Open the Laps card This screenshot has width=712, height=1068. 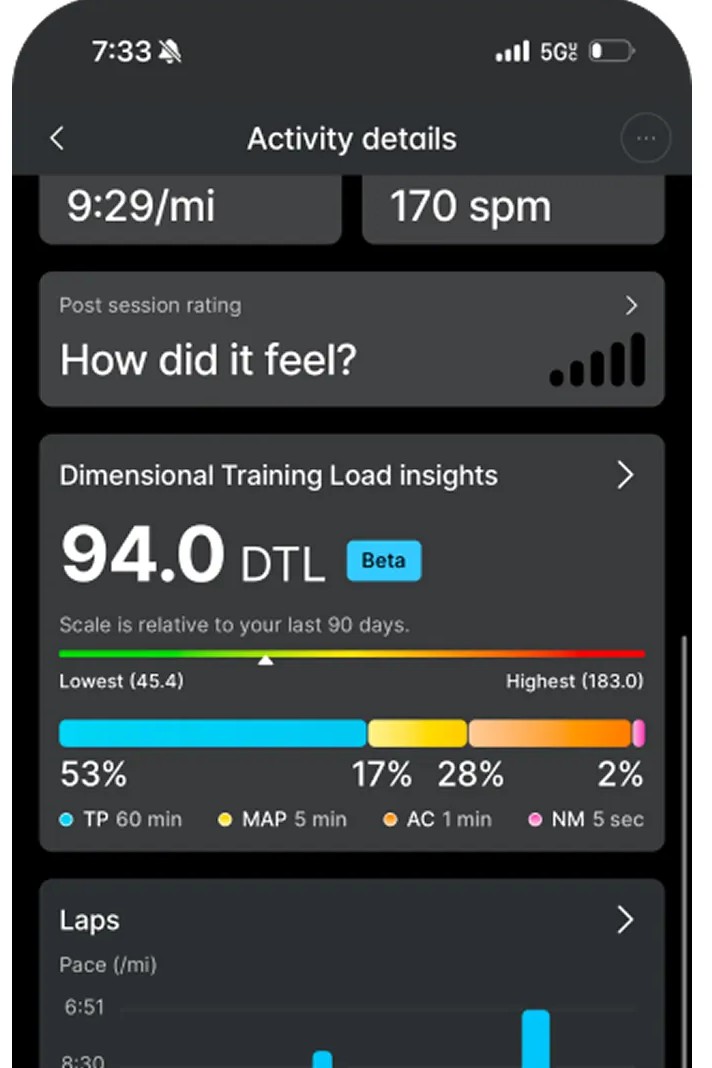coord(352,973)
